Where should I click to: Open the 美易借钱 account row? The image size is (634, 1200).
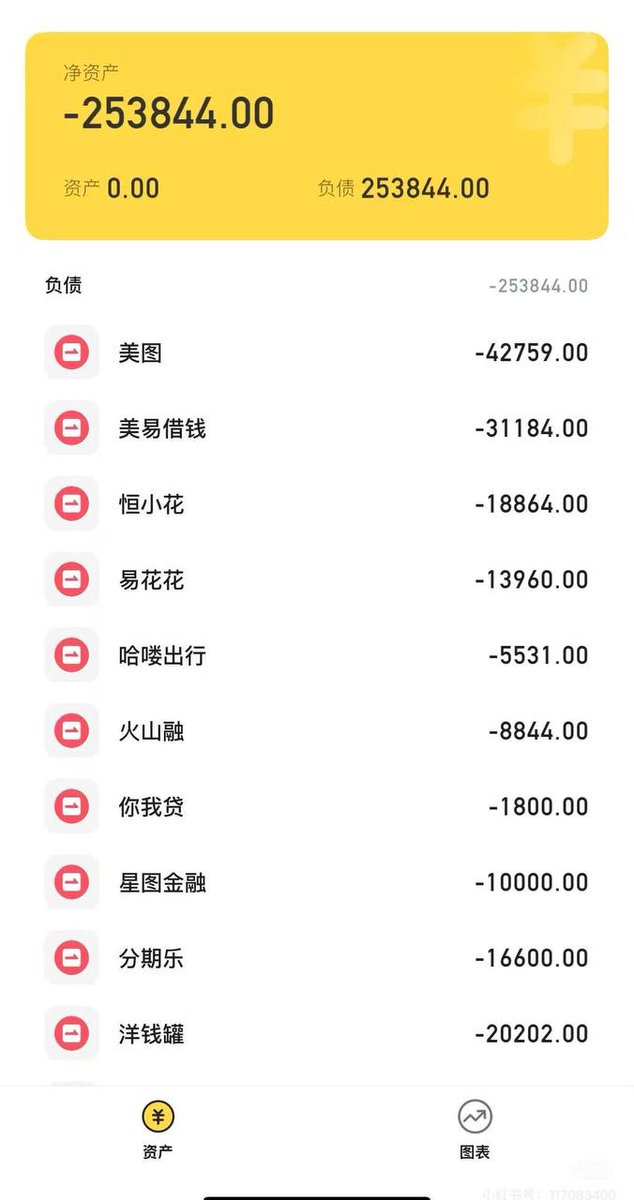[316, 429]
